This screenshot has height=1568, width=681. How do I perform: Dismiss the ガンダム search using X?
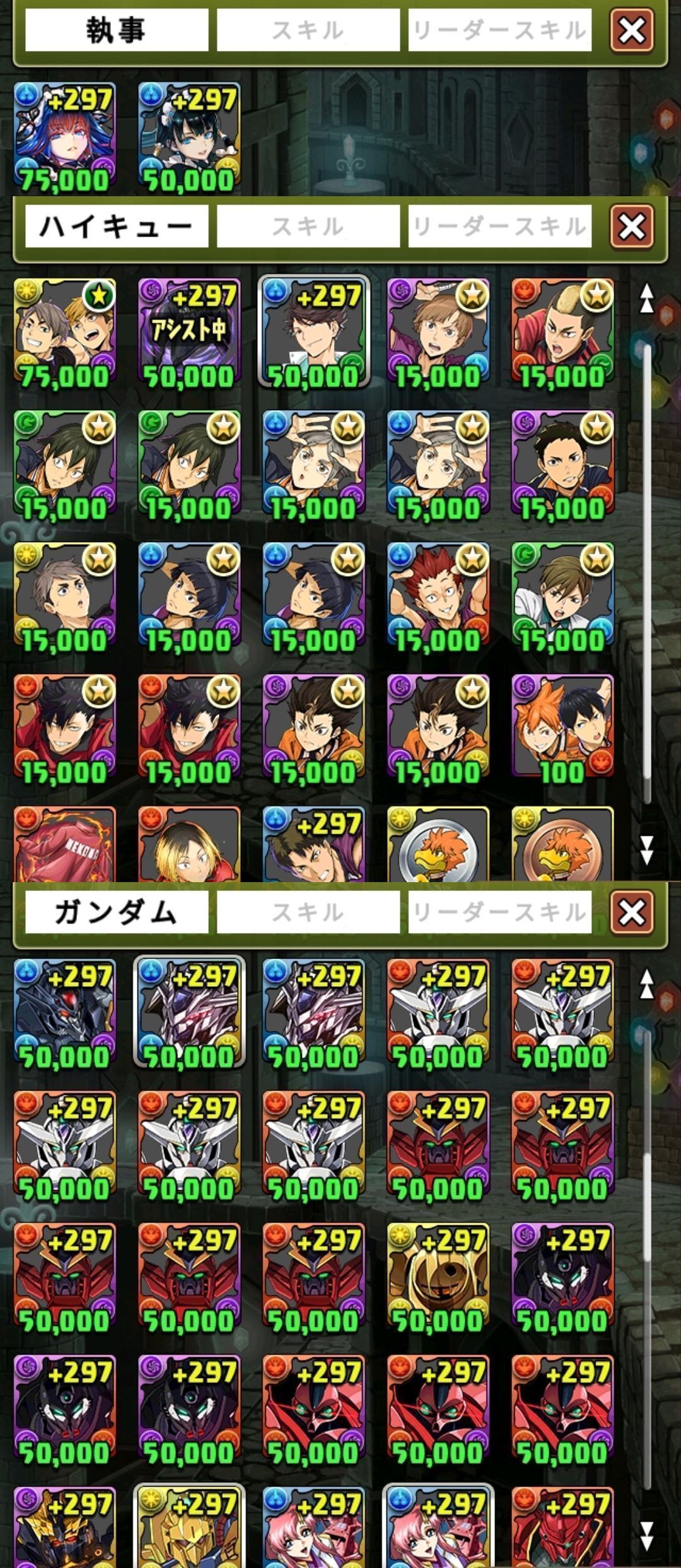[631, 912]
